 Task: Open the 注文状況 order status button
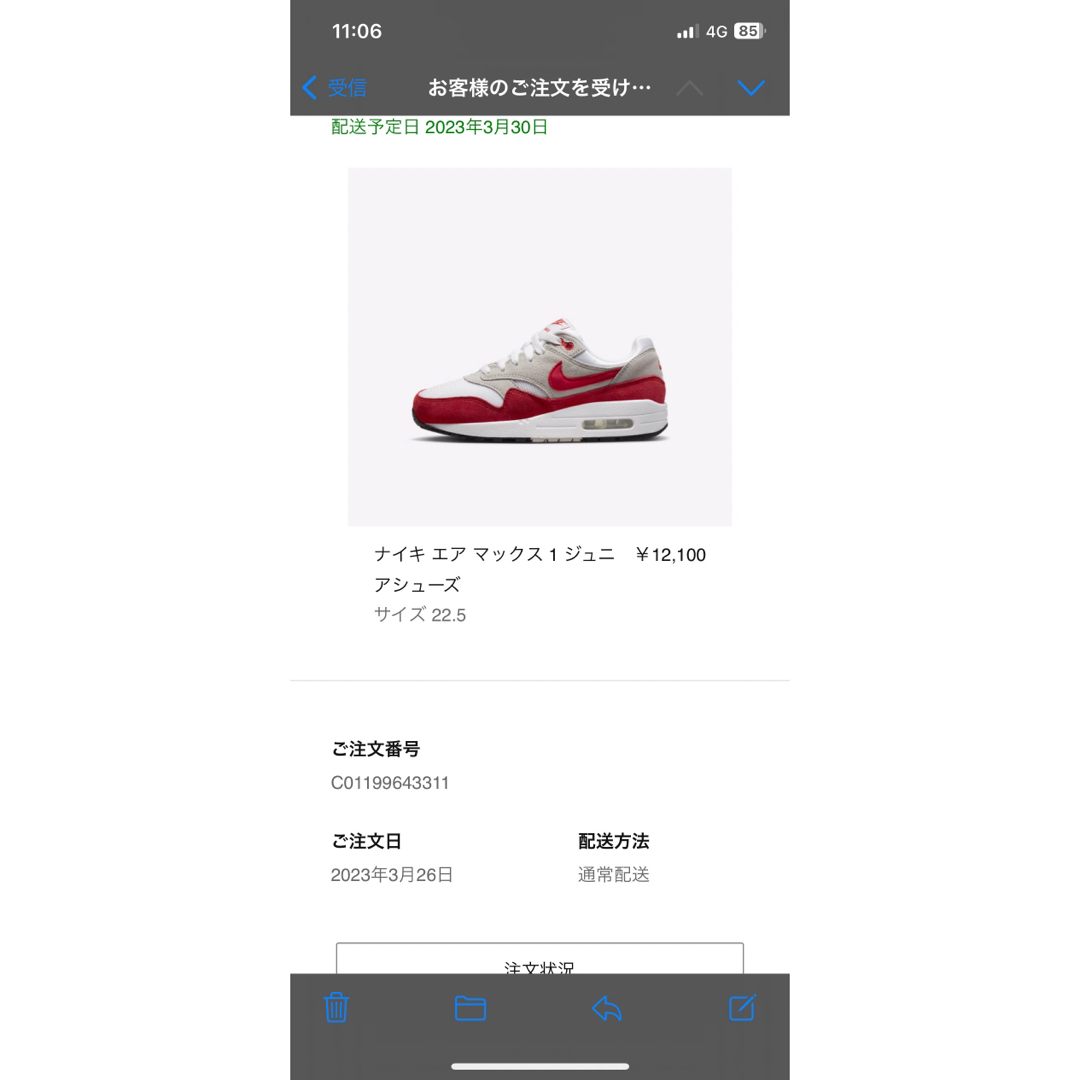tap(539, 960)
